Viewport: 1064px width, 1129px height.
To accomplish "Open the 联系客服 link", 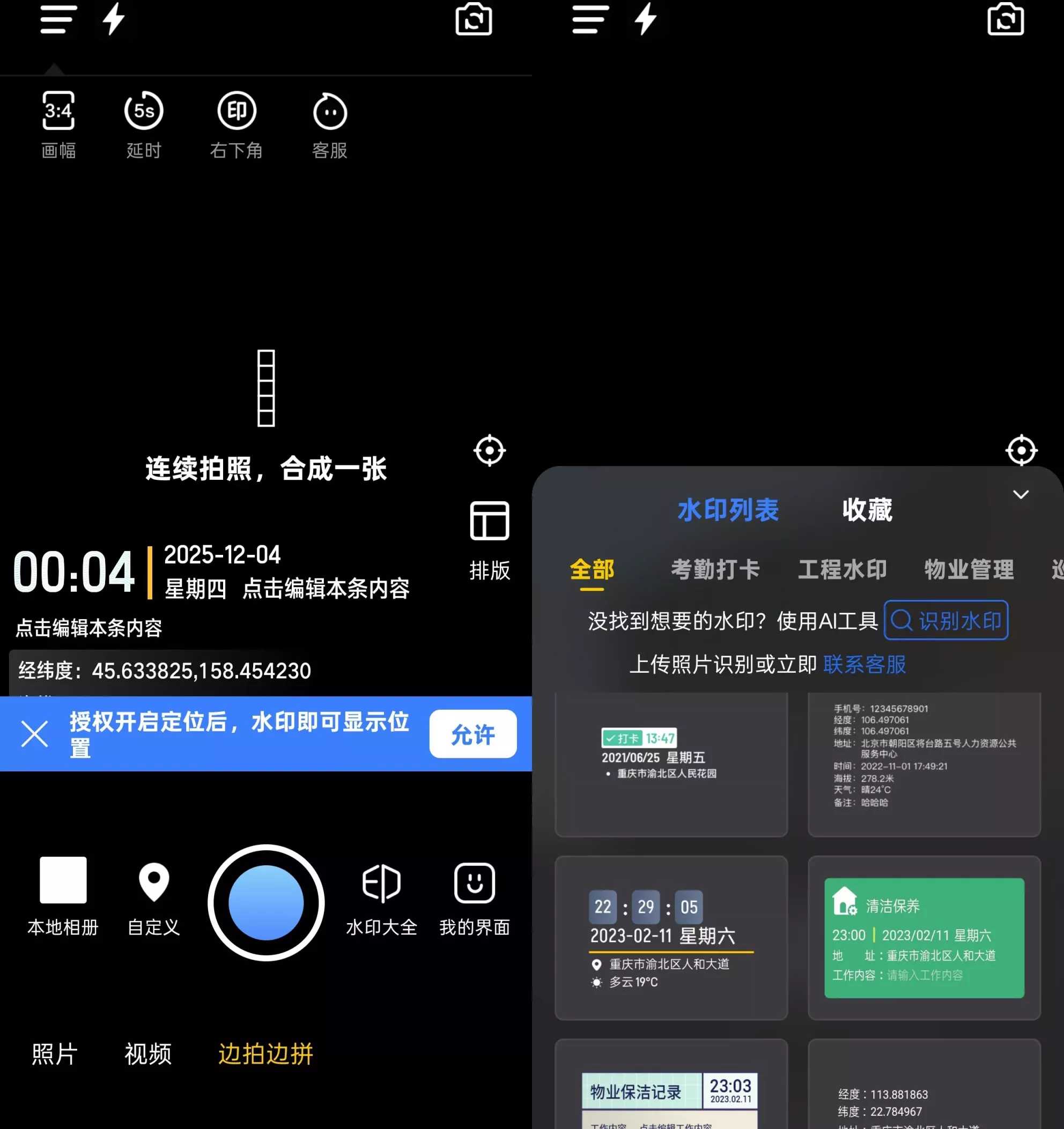I will (864, 664).
